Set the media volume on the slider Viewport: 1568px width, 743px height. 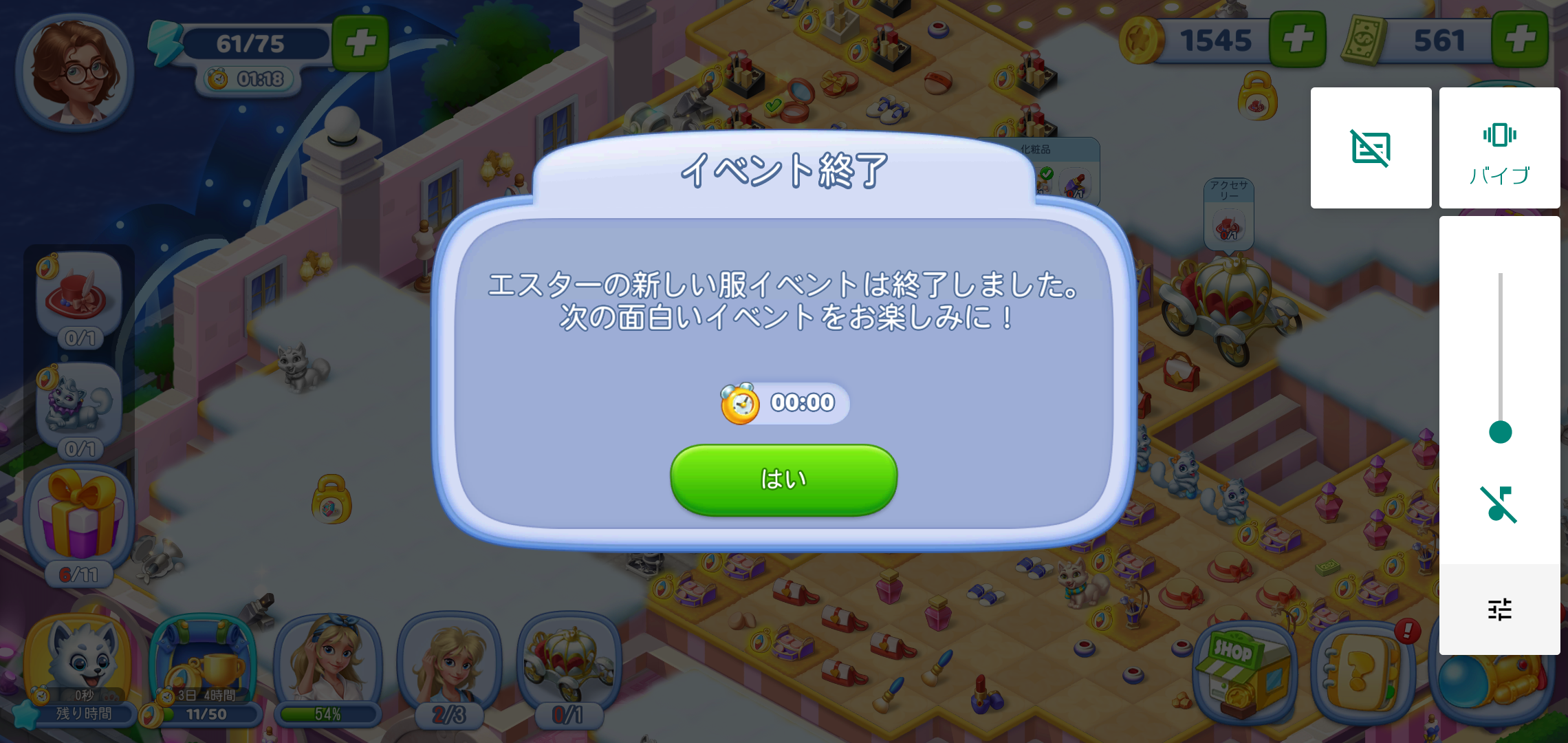1500,431
